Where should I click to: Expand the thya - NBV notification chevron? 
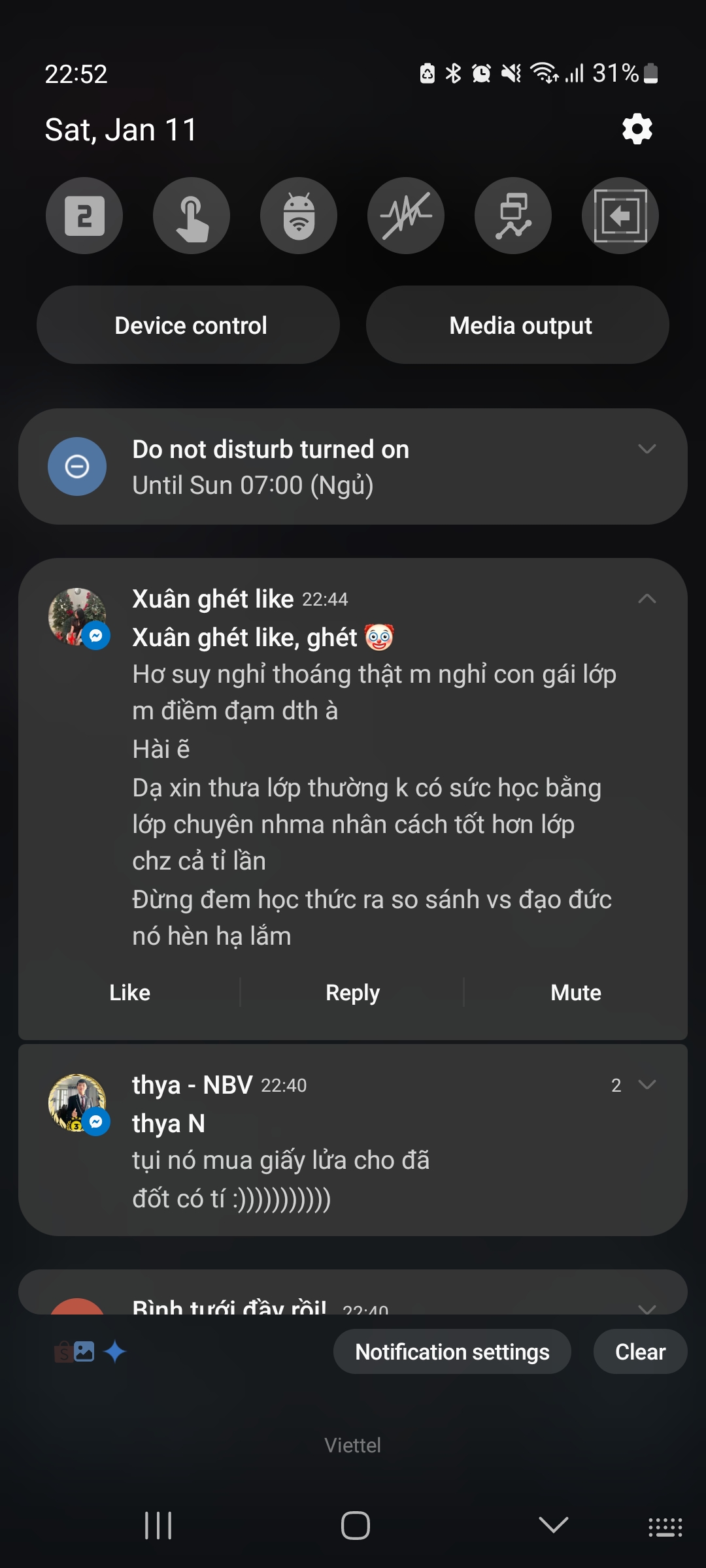[x=647, y=1085]
